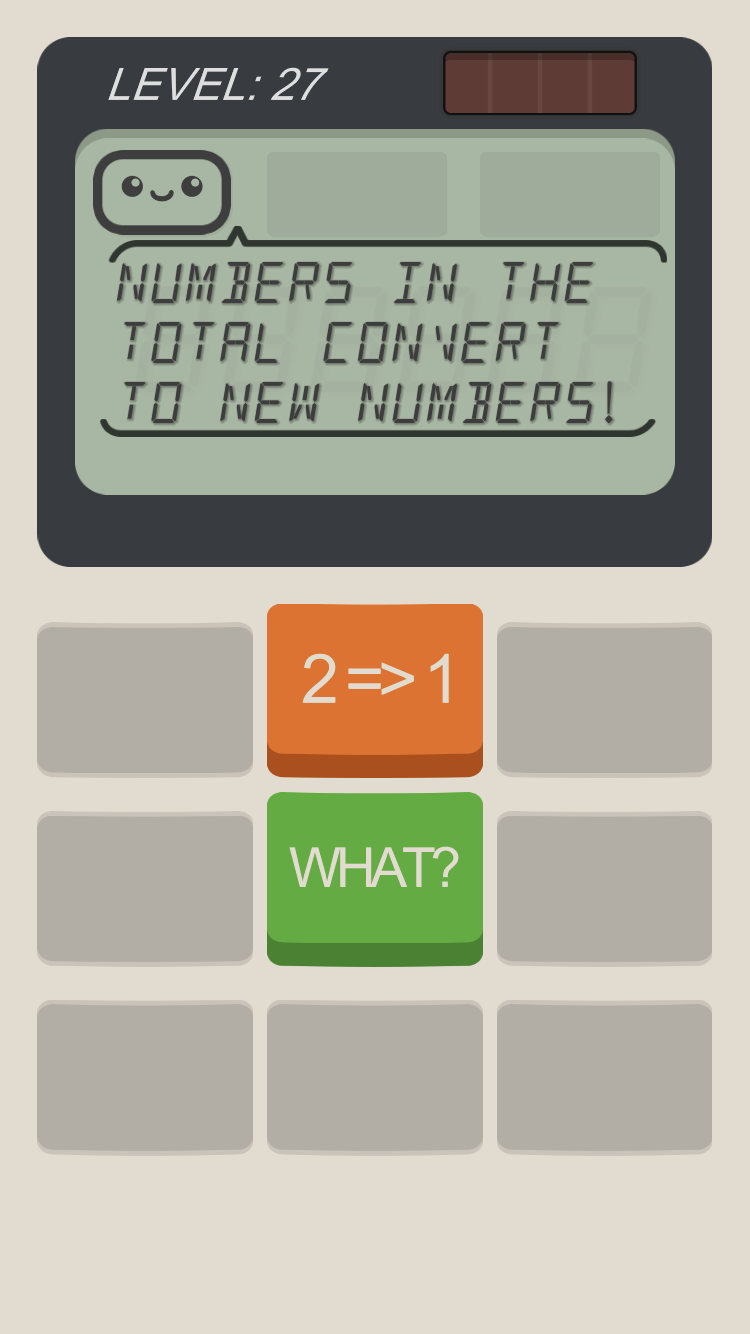Tap the green WHAT? button
The width and height of the screenshot is (750, 1334).
pos(375,870)
